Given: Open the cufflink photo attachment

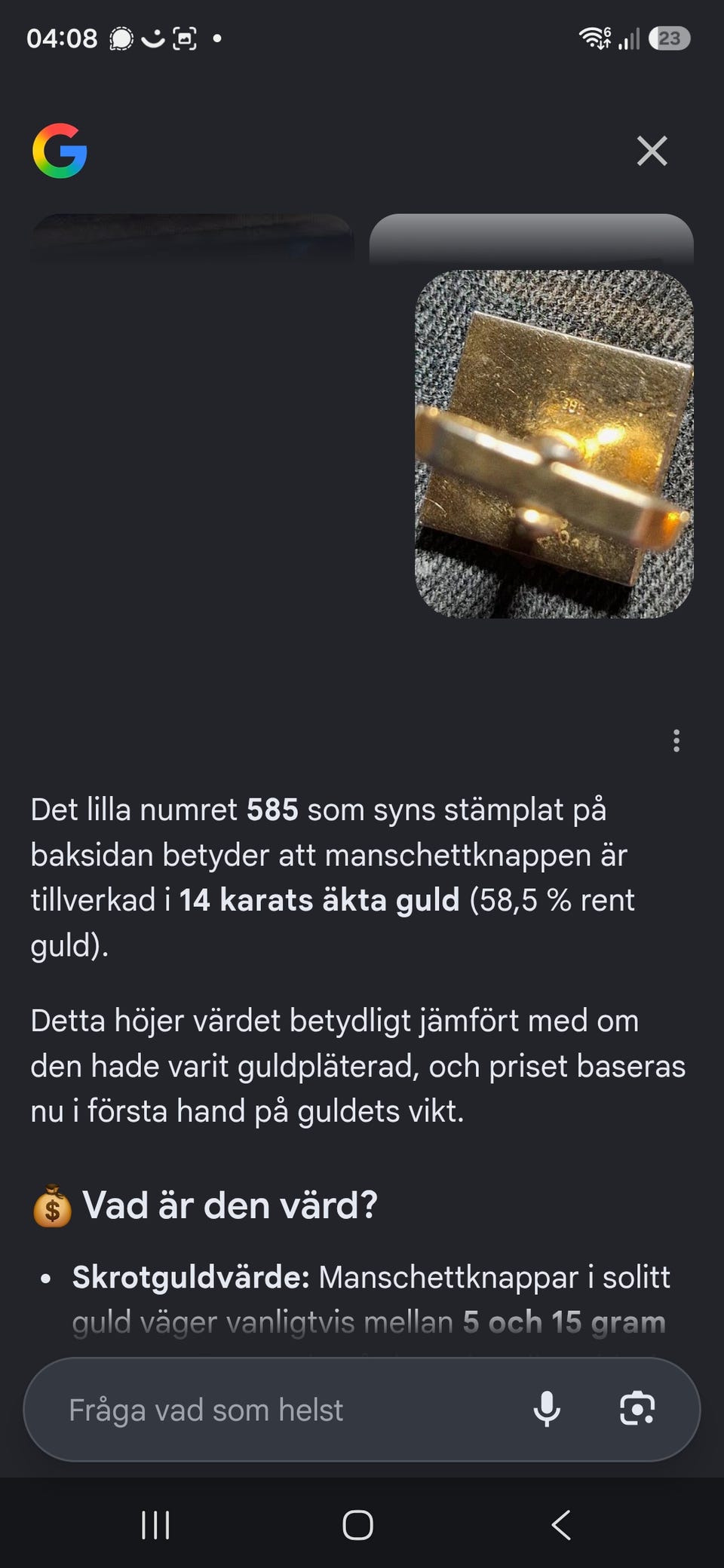Looking at the screenshot, I should point(554,444).
